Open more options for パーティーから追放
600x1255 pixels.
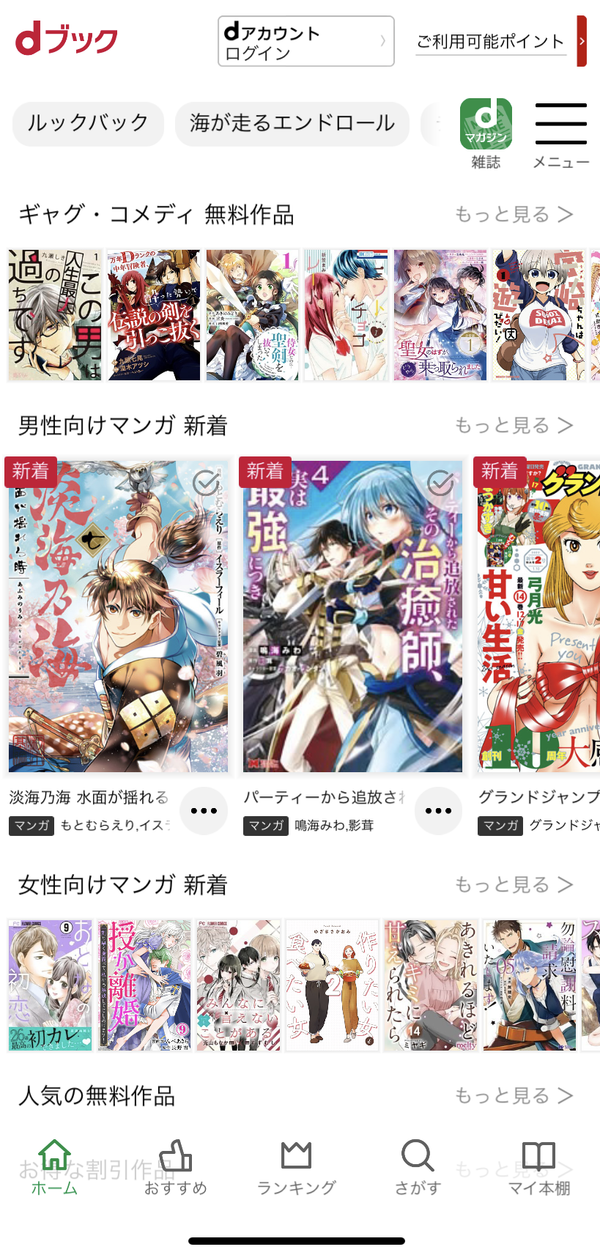pyautogui.click(x=438, y=811)
